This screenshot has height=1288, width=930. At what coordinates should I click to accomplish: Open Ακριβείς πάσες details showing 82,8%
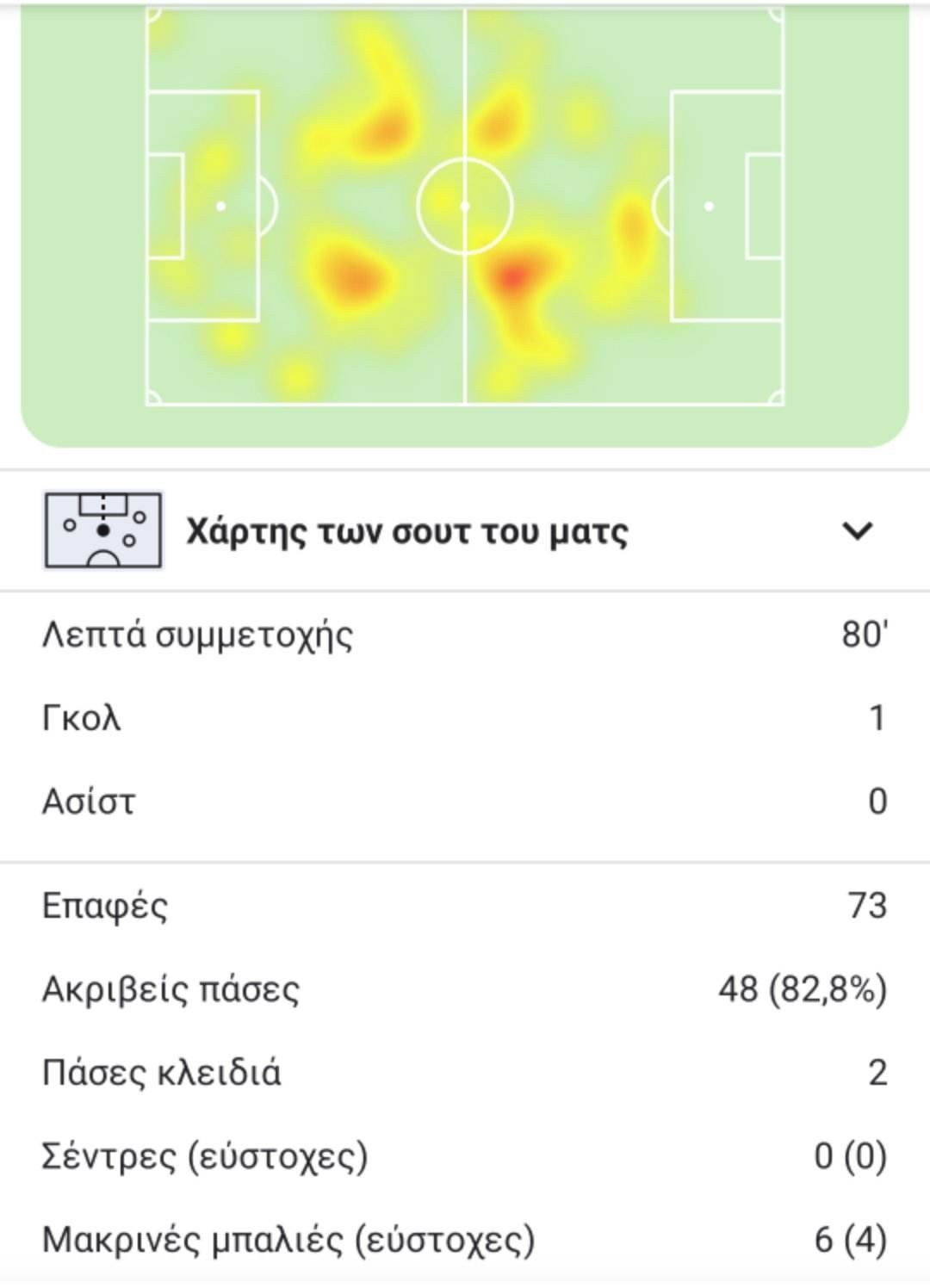(803, 988)
